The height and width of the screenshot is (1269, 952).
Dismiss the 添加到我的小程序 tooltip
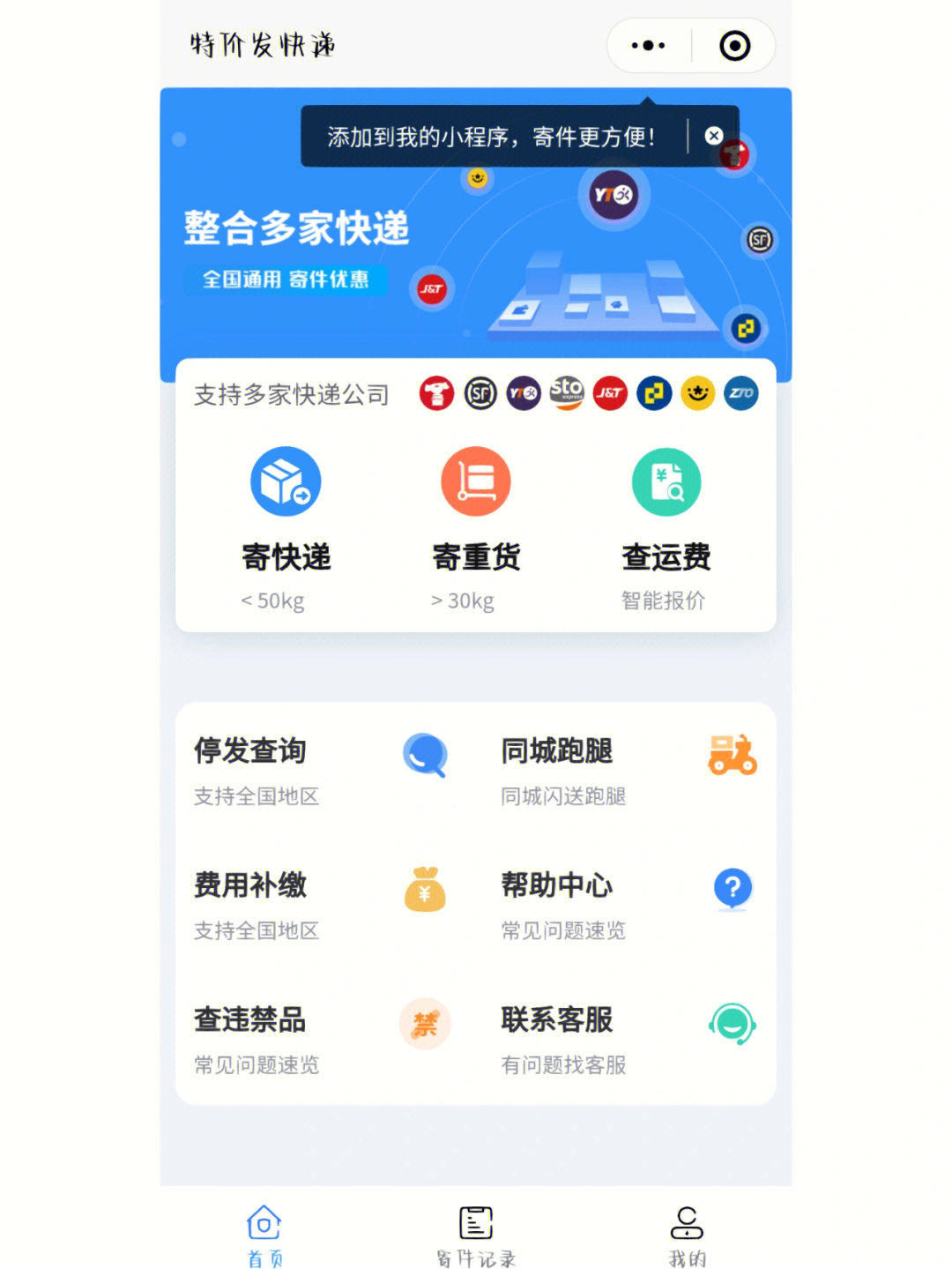tap(714, 136)
